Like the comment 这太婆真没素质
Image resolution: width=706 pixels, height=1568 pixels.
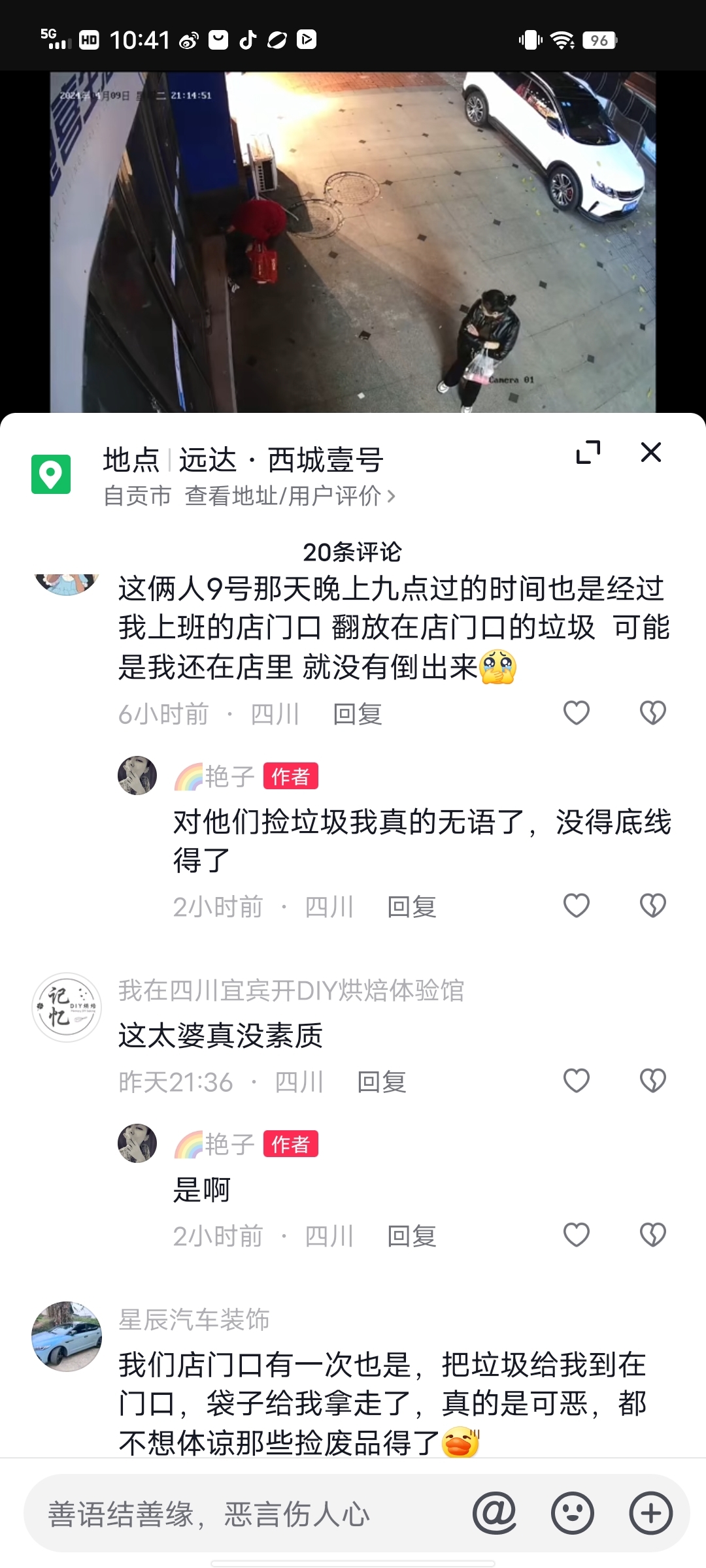(577, 1081)
